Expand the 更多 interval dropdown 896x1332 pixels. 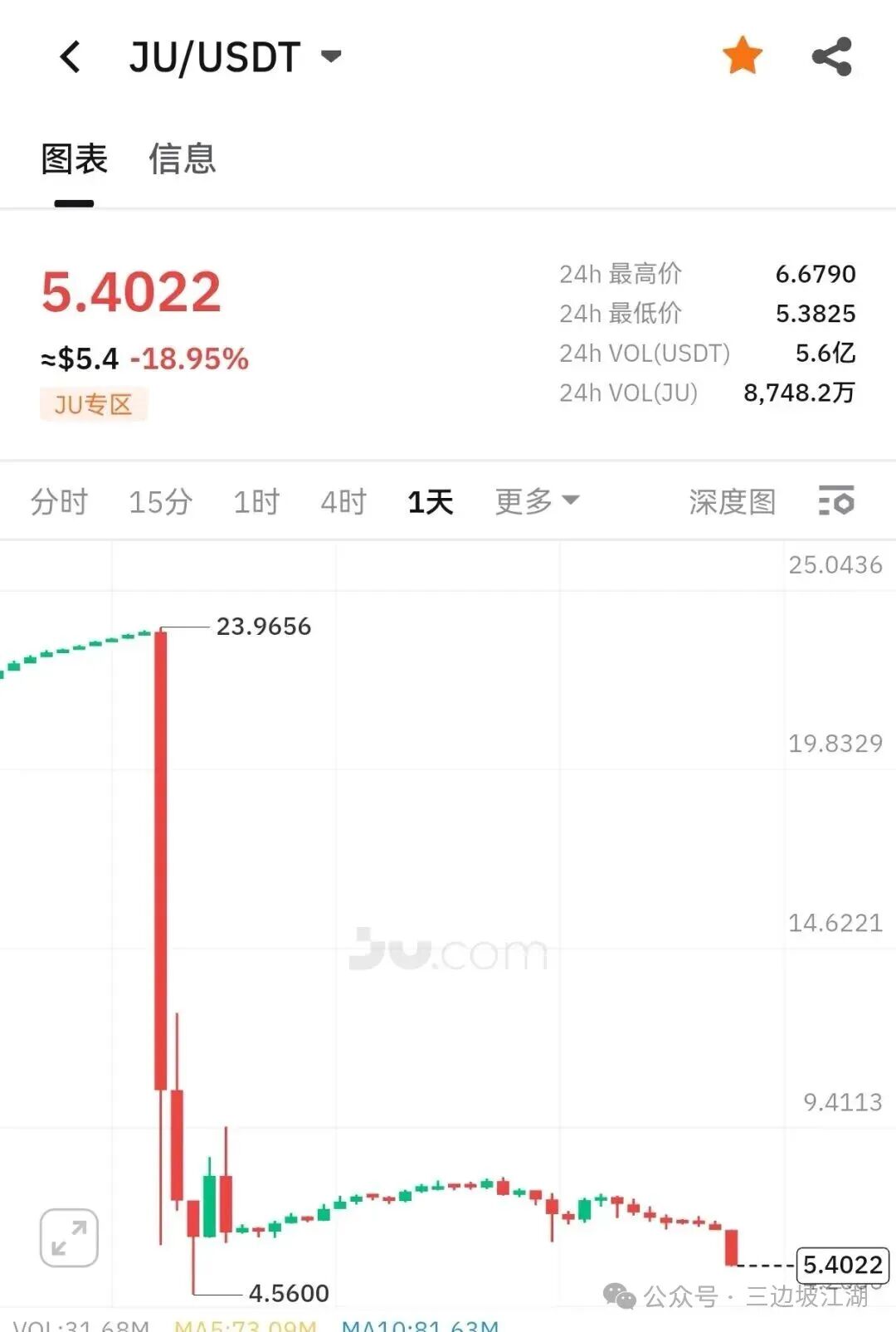(x=536, y=501)
